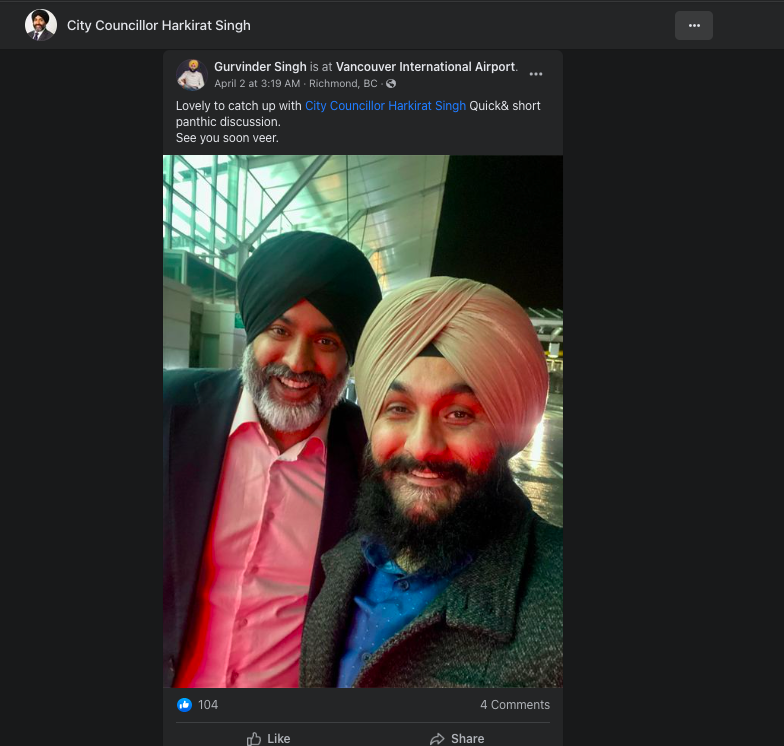Open the post's selfie photo
The image size is (784, 746).
[363, 421]
